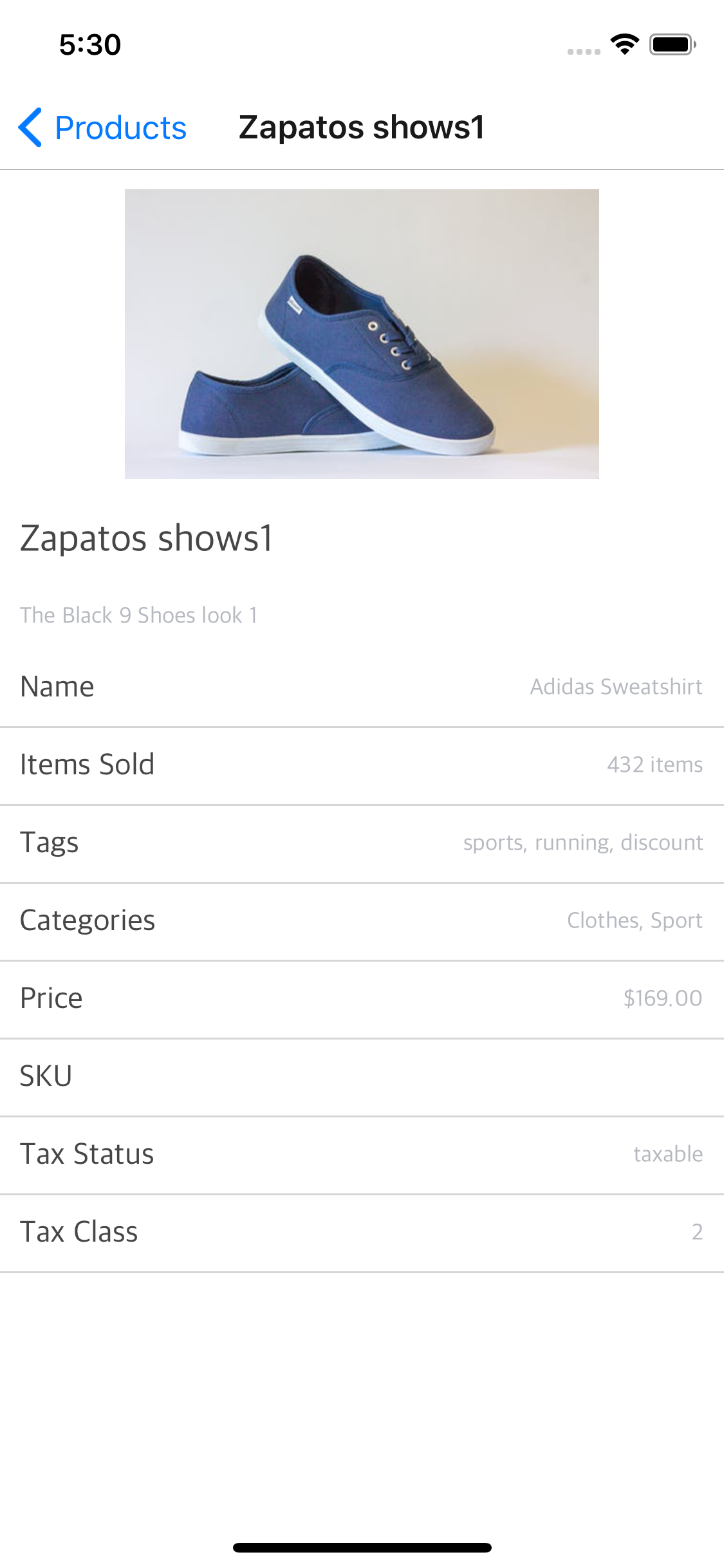Tap 432 items value on Items Sold
Viewport: 724px width, 1568px height.
[x=654, y=765]
